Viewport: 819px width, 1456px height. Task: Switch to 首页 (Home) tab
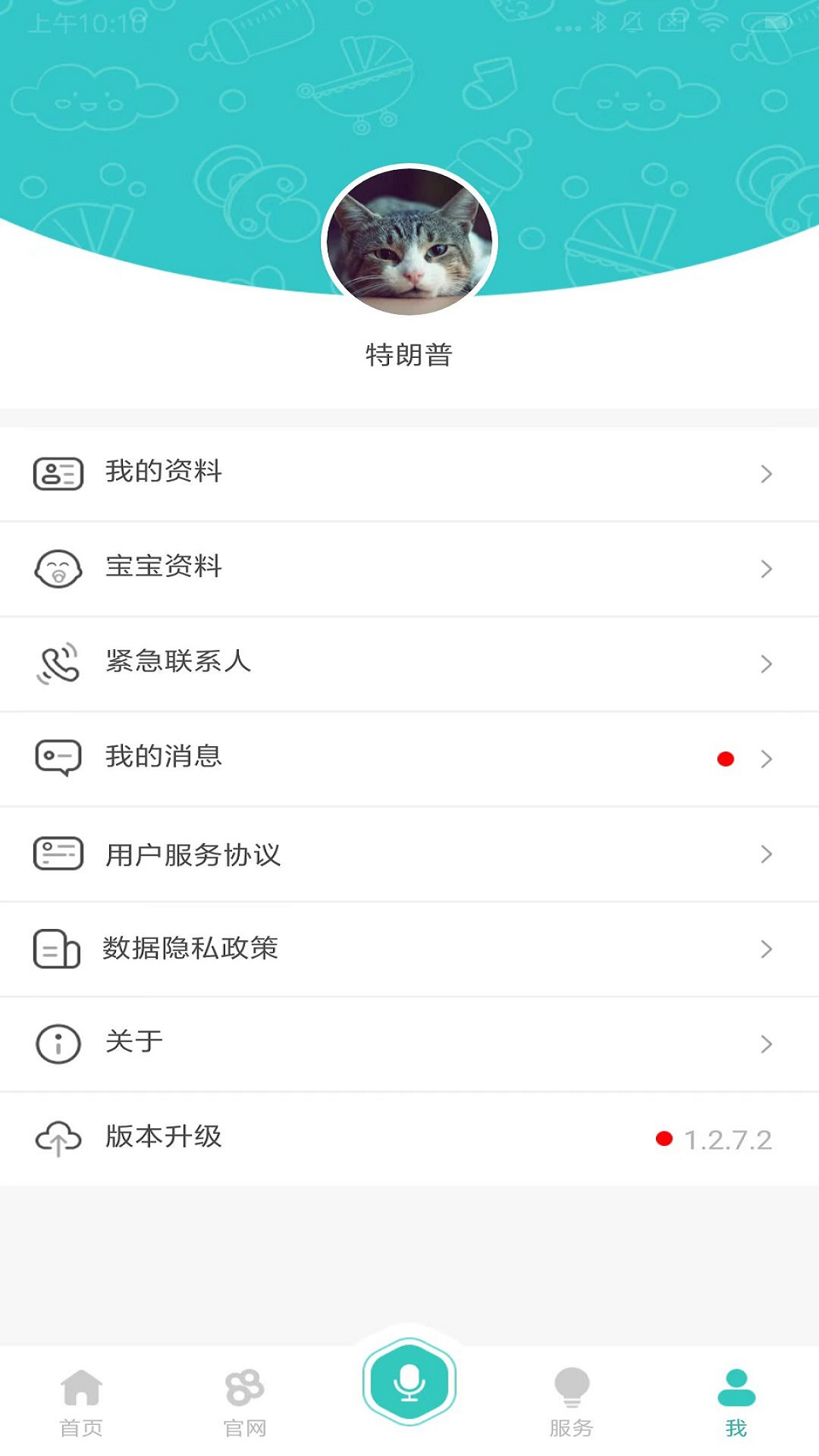[x=82, y=1402]
